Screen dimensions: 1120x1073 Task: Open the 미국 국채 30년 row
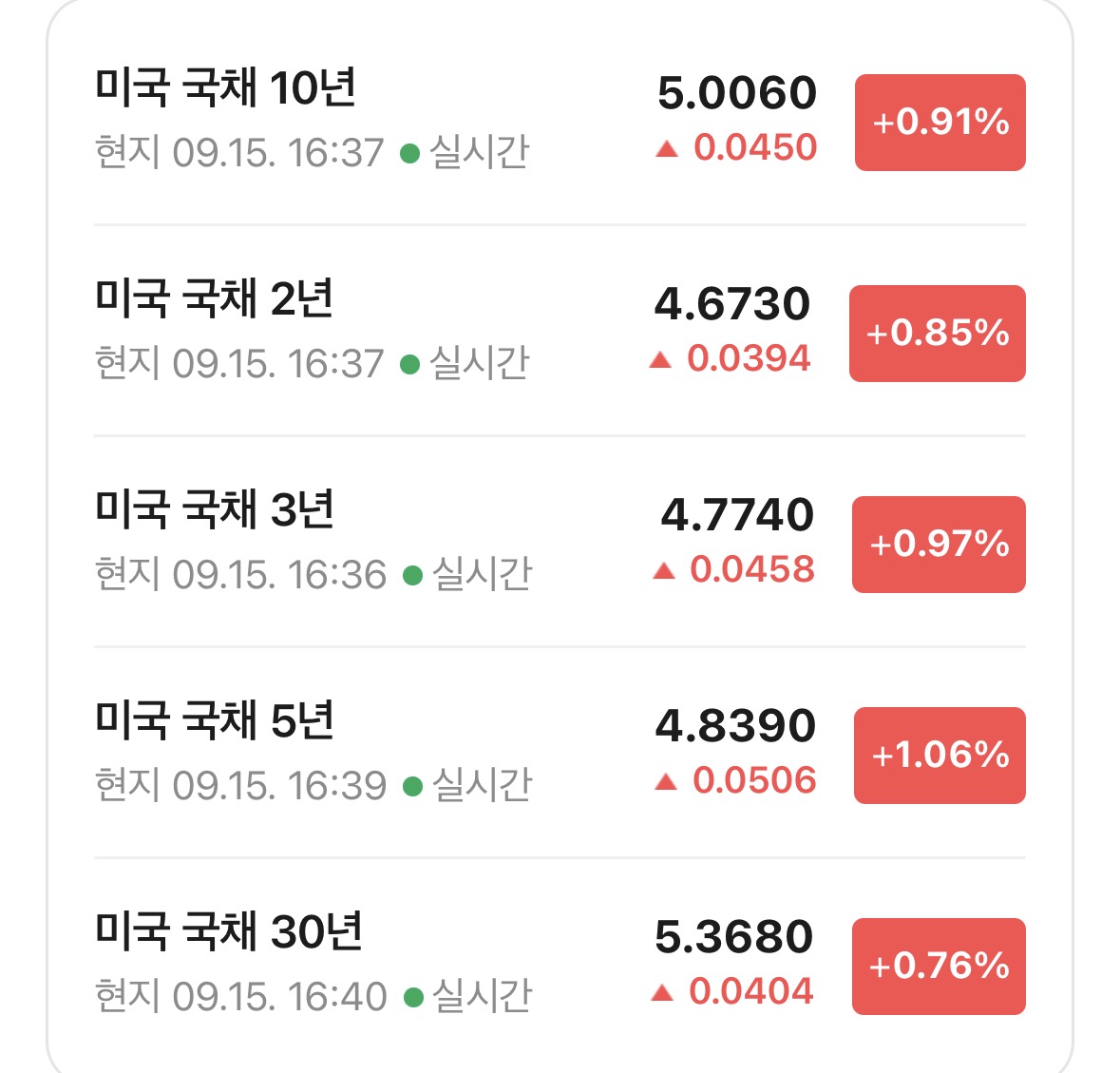pos(560,964)
